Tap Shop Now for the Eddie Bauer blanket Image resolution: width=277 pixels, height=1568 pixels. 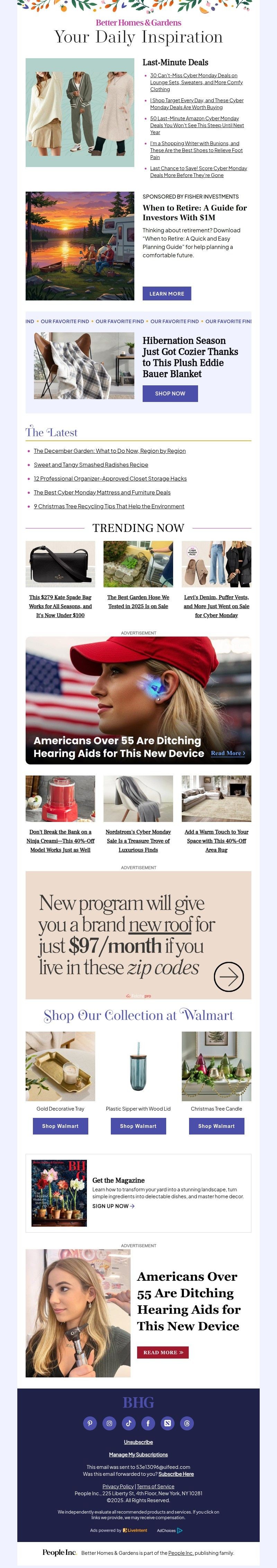(170, 393)
